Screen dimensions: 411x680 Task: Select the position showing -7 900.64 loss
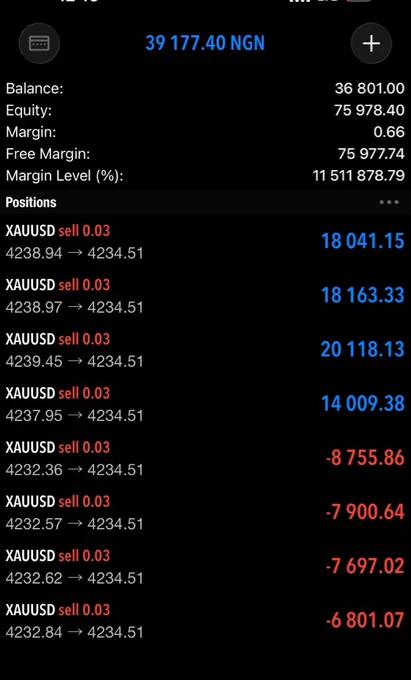tap(206, 513)
